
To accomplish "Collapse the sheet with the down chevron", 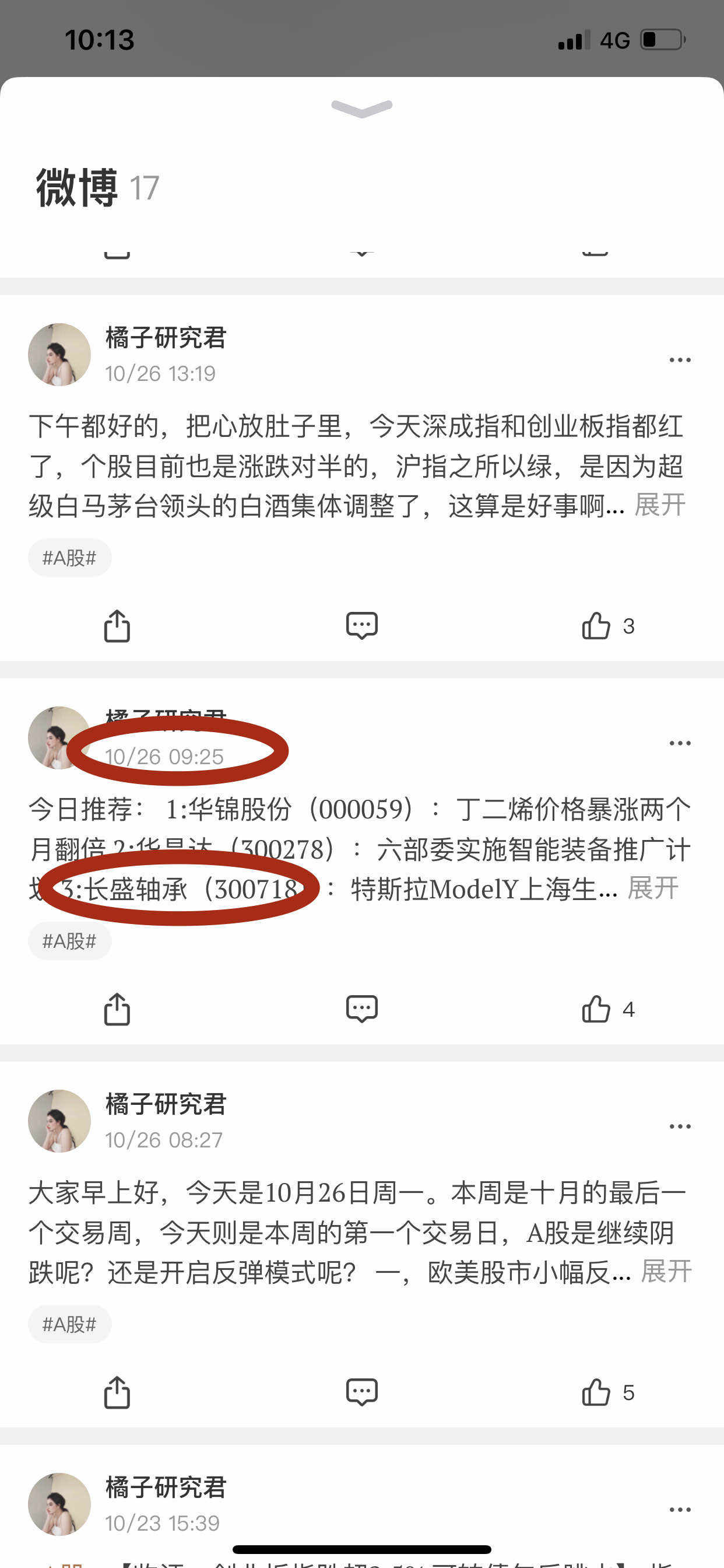I will [361, 108].
